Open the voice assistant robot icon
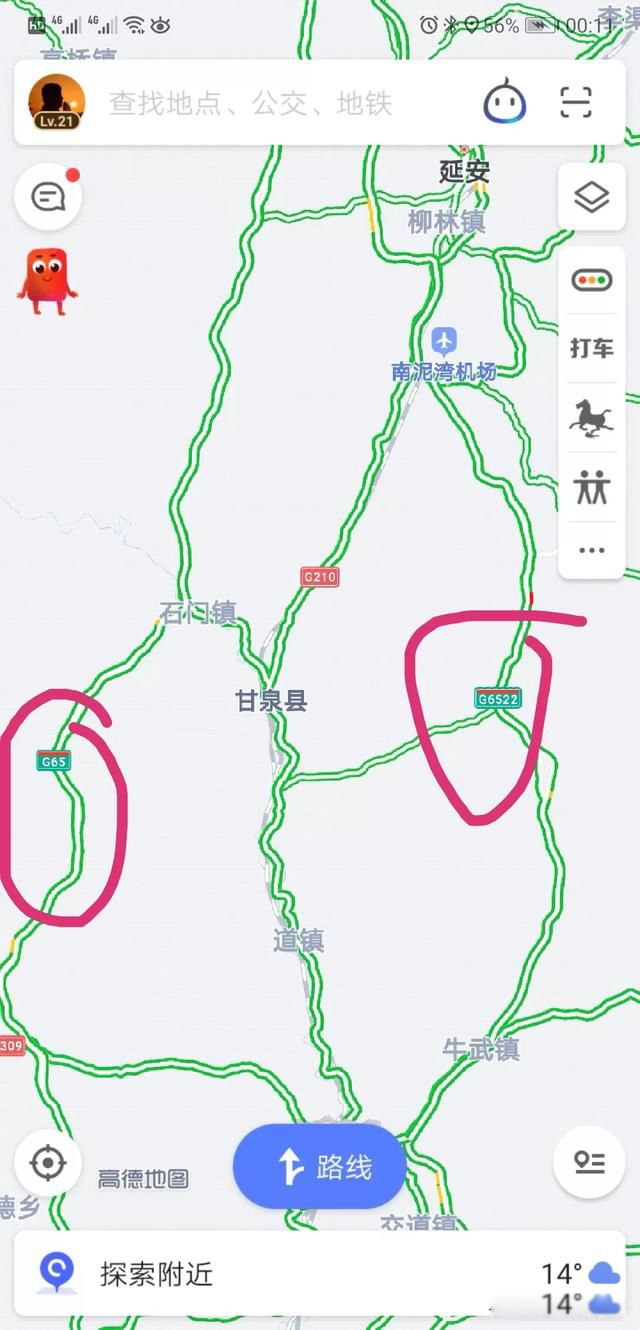 click(505, 102)
